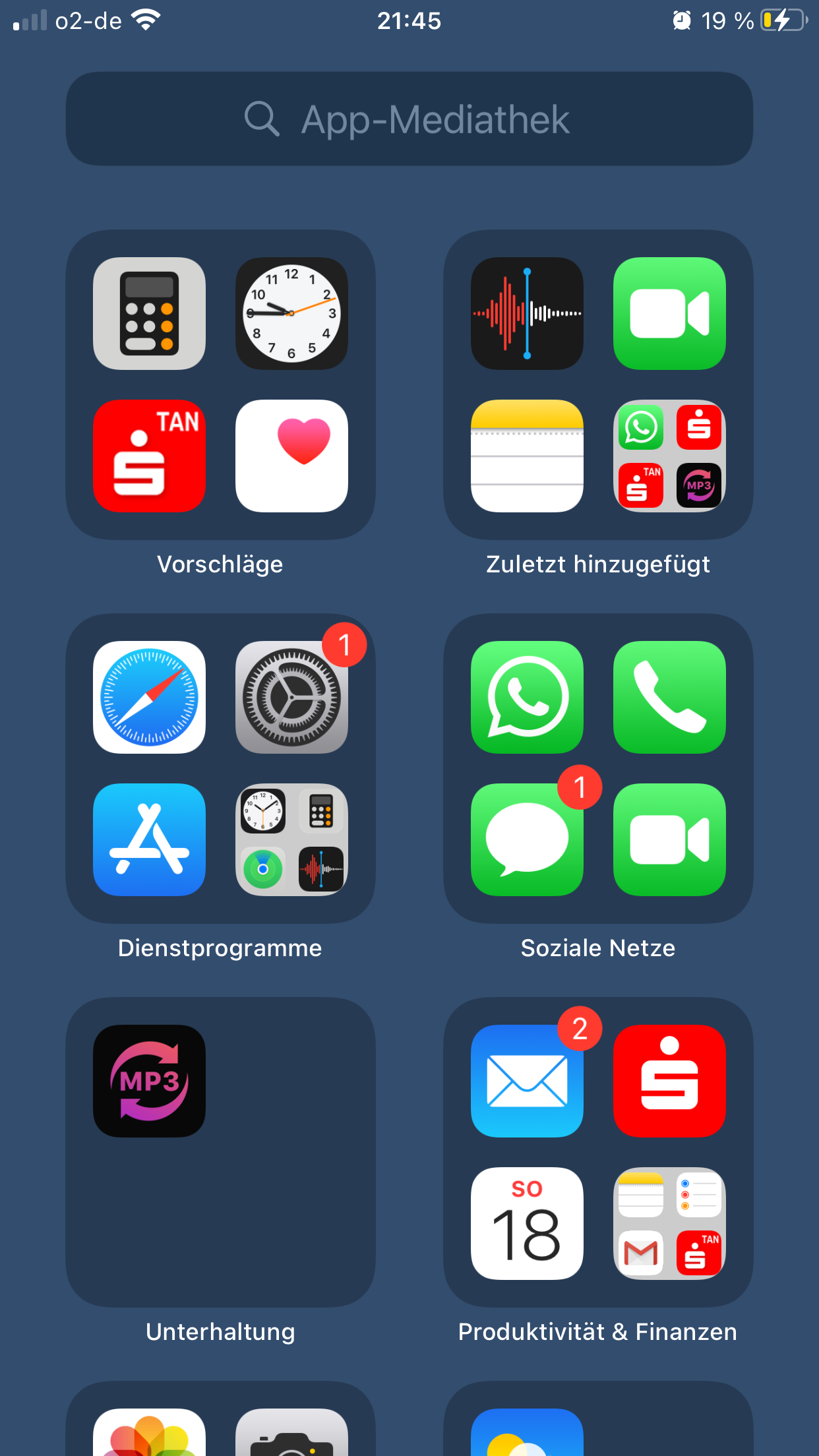Expand the Zuletzt hinzugefügt small app cluster

point(669,456)
